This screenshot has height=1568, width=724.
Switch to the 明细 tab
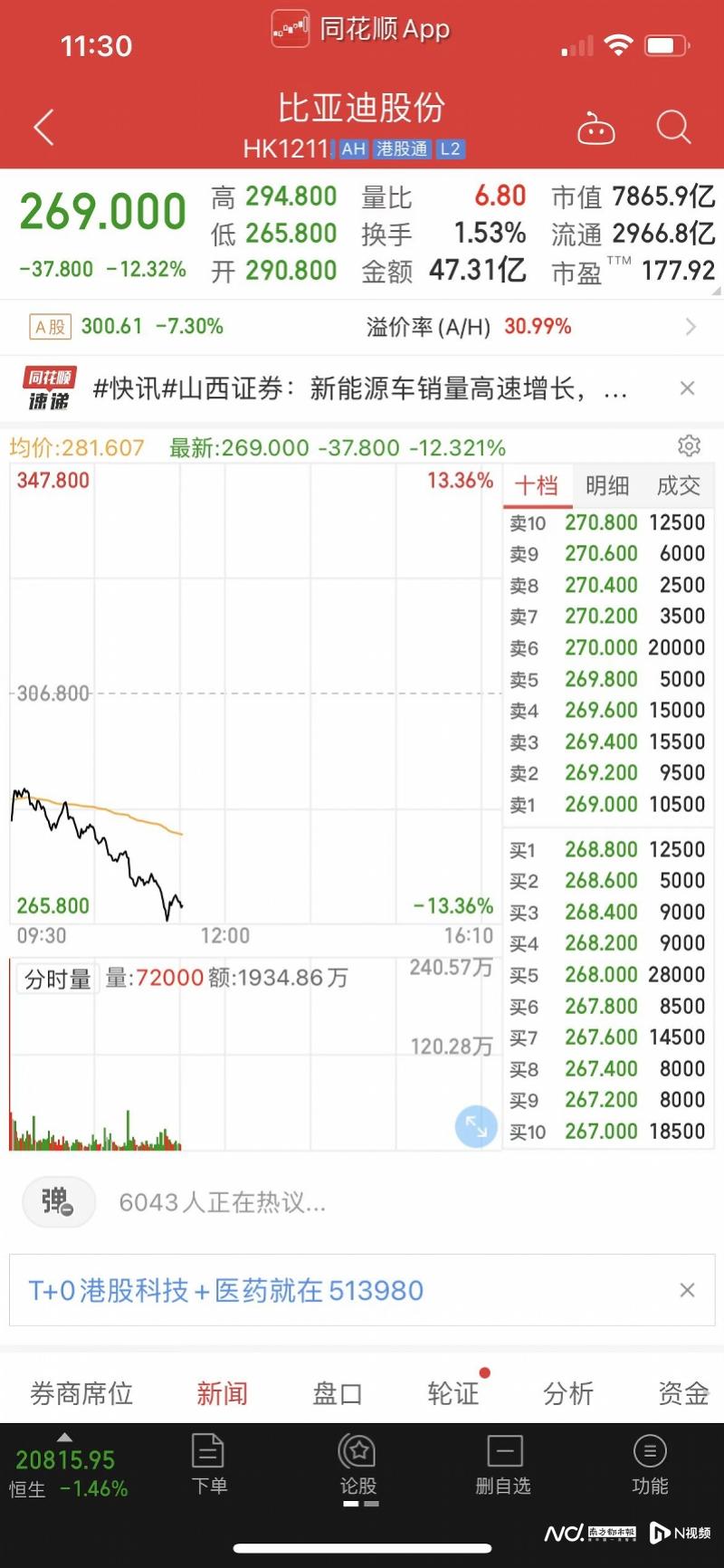coord(607,486)
